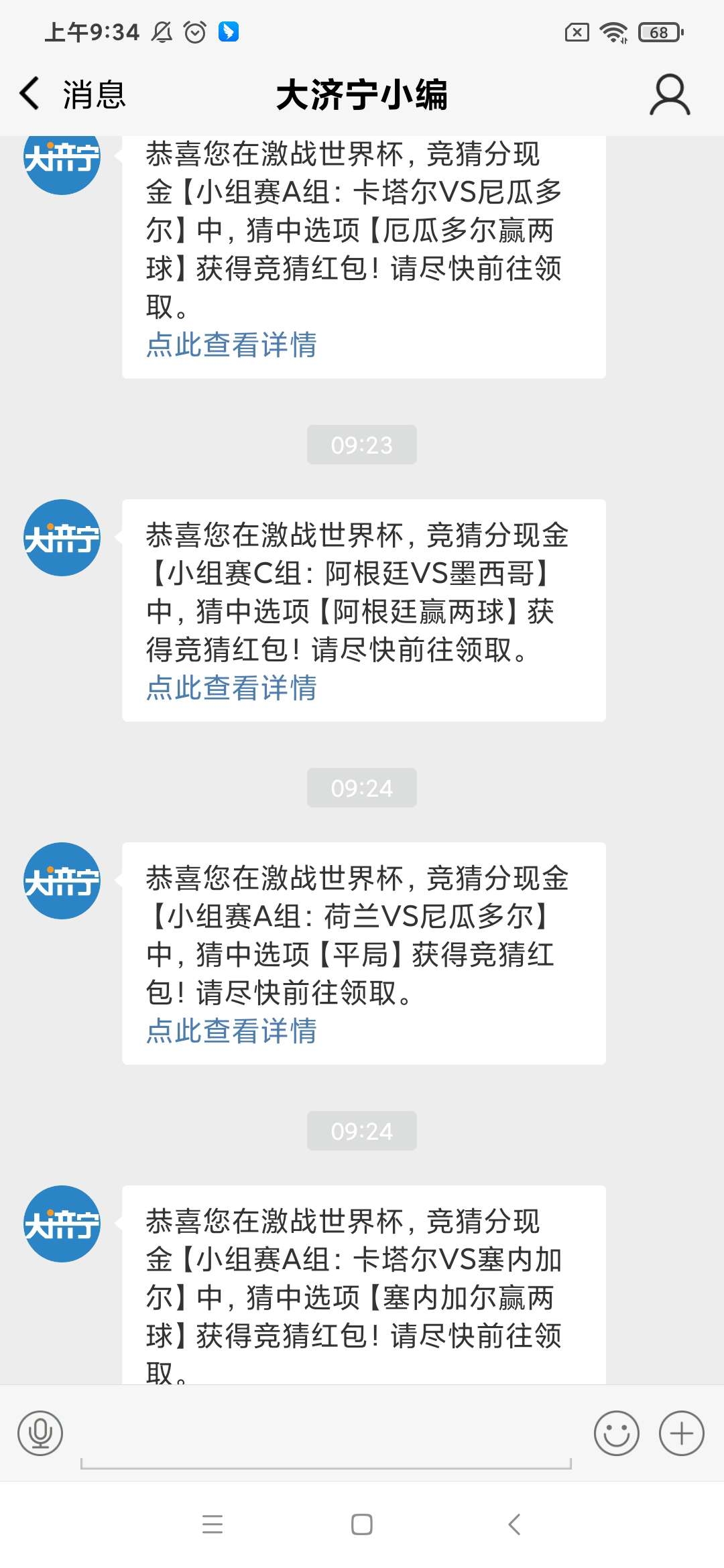The image size is (724, 1568).
Task: Switch to voice input microphone
Action: coord(40,1433)
